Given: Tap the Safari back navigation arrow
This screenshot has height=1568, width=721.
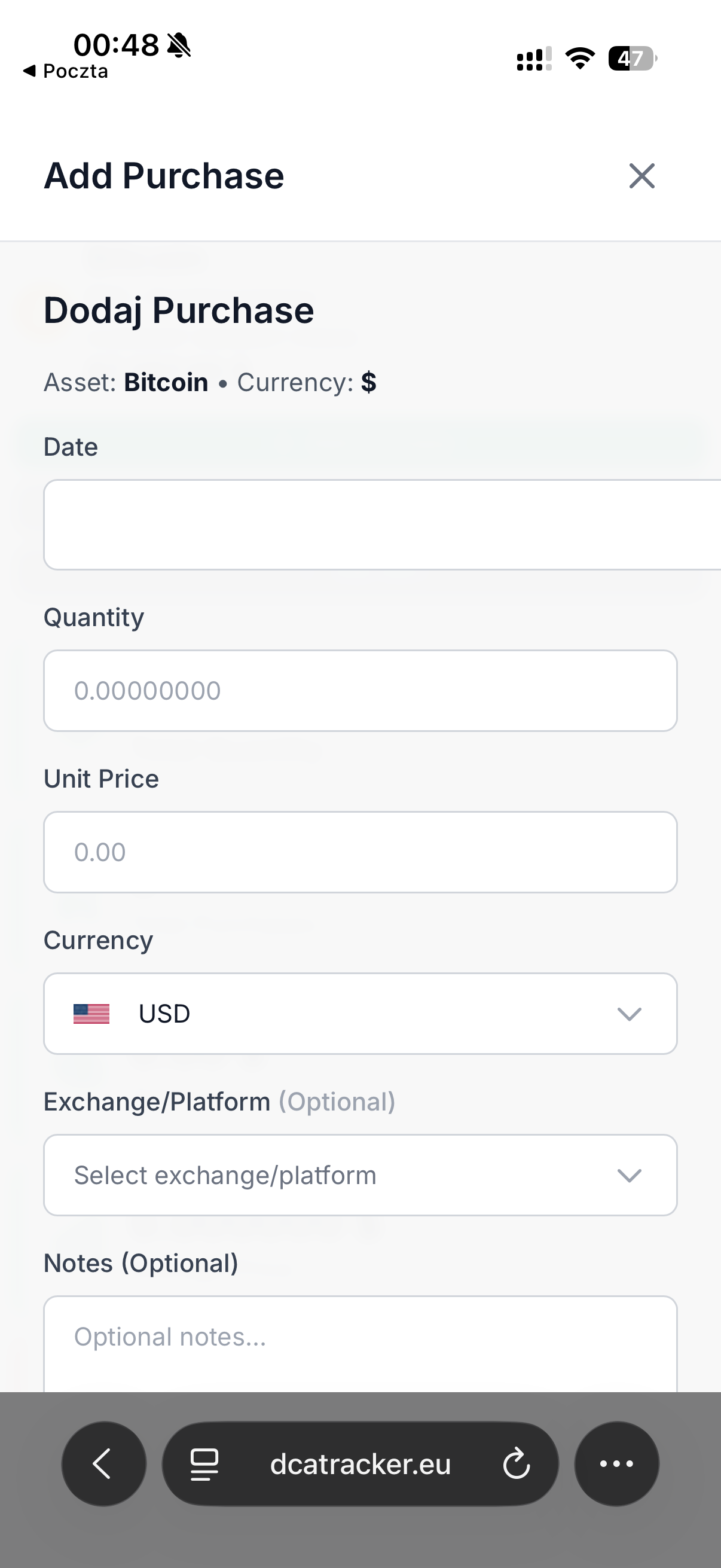Looking at the screenshot, I should (103, 1465).
